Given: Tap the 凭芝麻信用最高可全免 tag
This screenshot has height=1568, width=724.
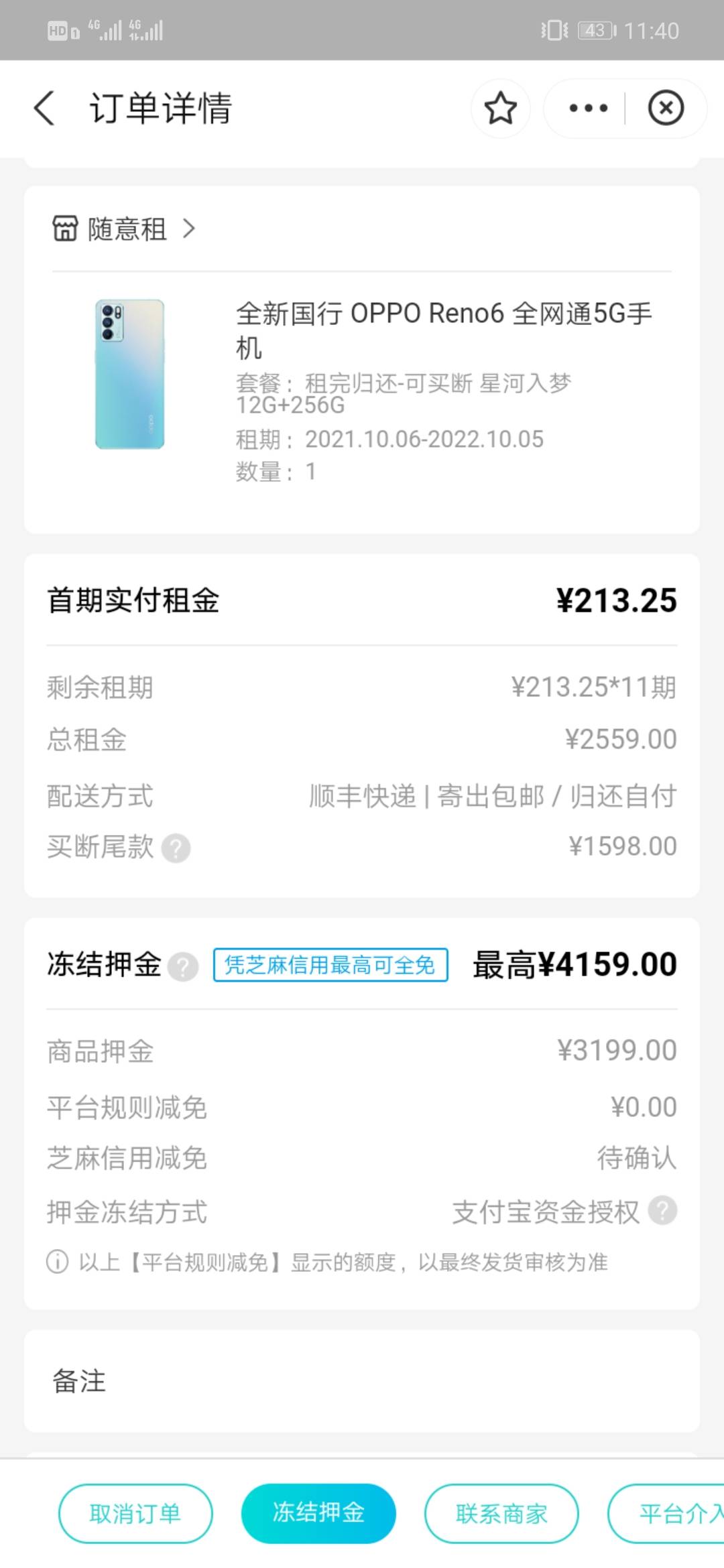Looking at the screenshot, I should 330,965.
